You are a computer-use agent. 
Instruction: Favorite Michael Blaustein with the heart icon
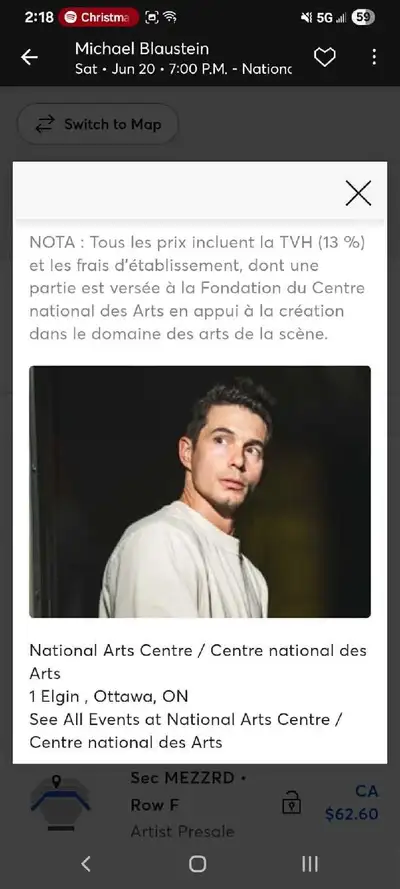click(x=325, y=57)
